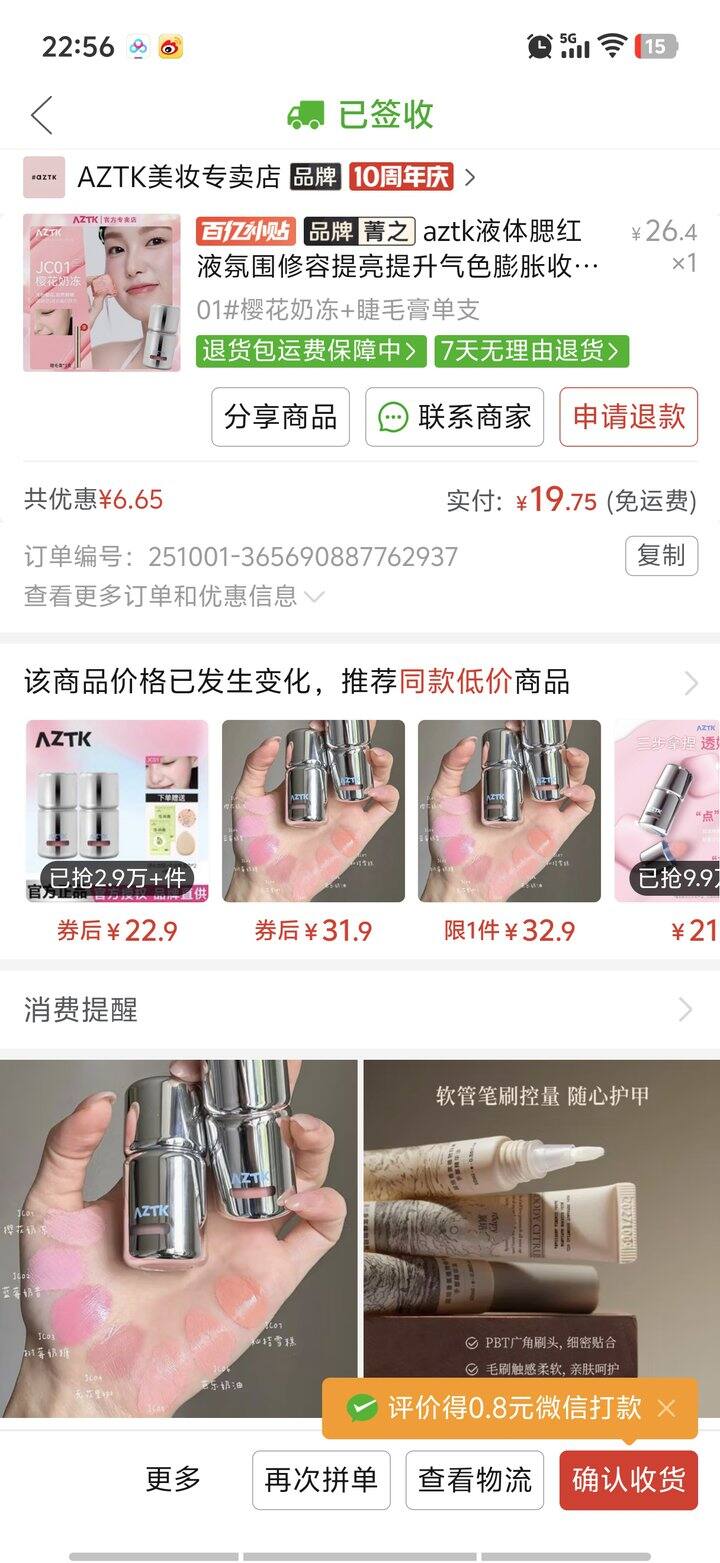720x1563 pixels.
Task: Check the 7天无理由退货 policy tag
Action: (531, 351)
